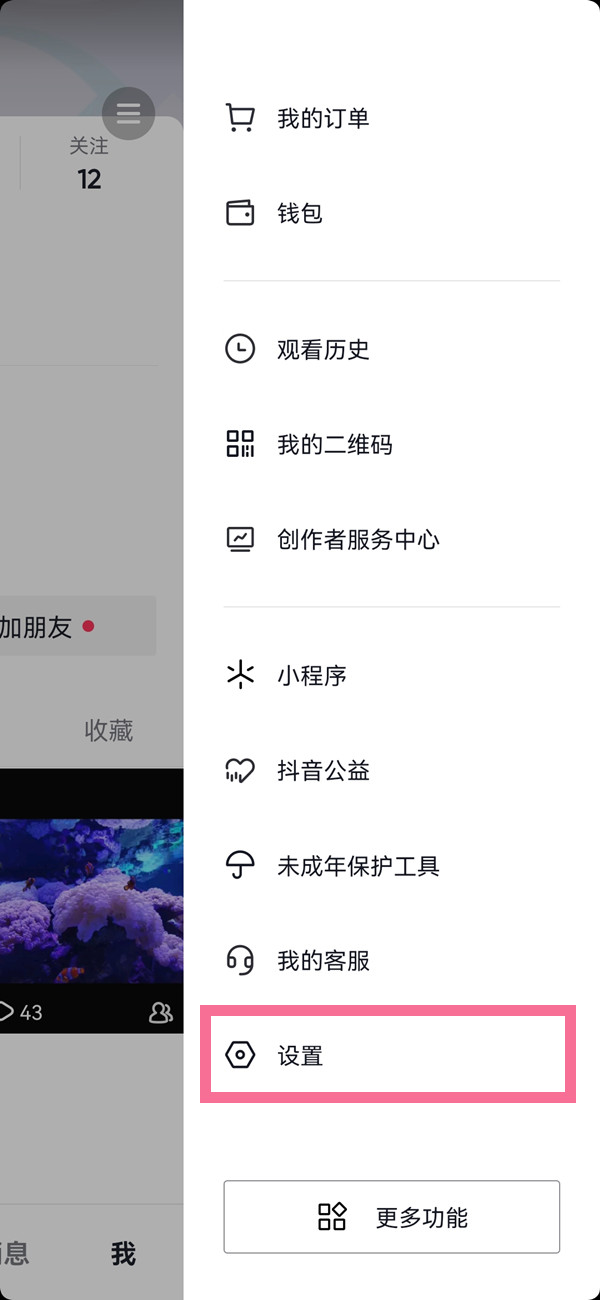
Task: Open 小程序 mini programs
Action: (311, 676)
